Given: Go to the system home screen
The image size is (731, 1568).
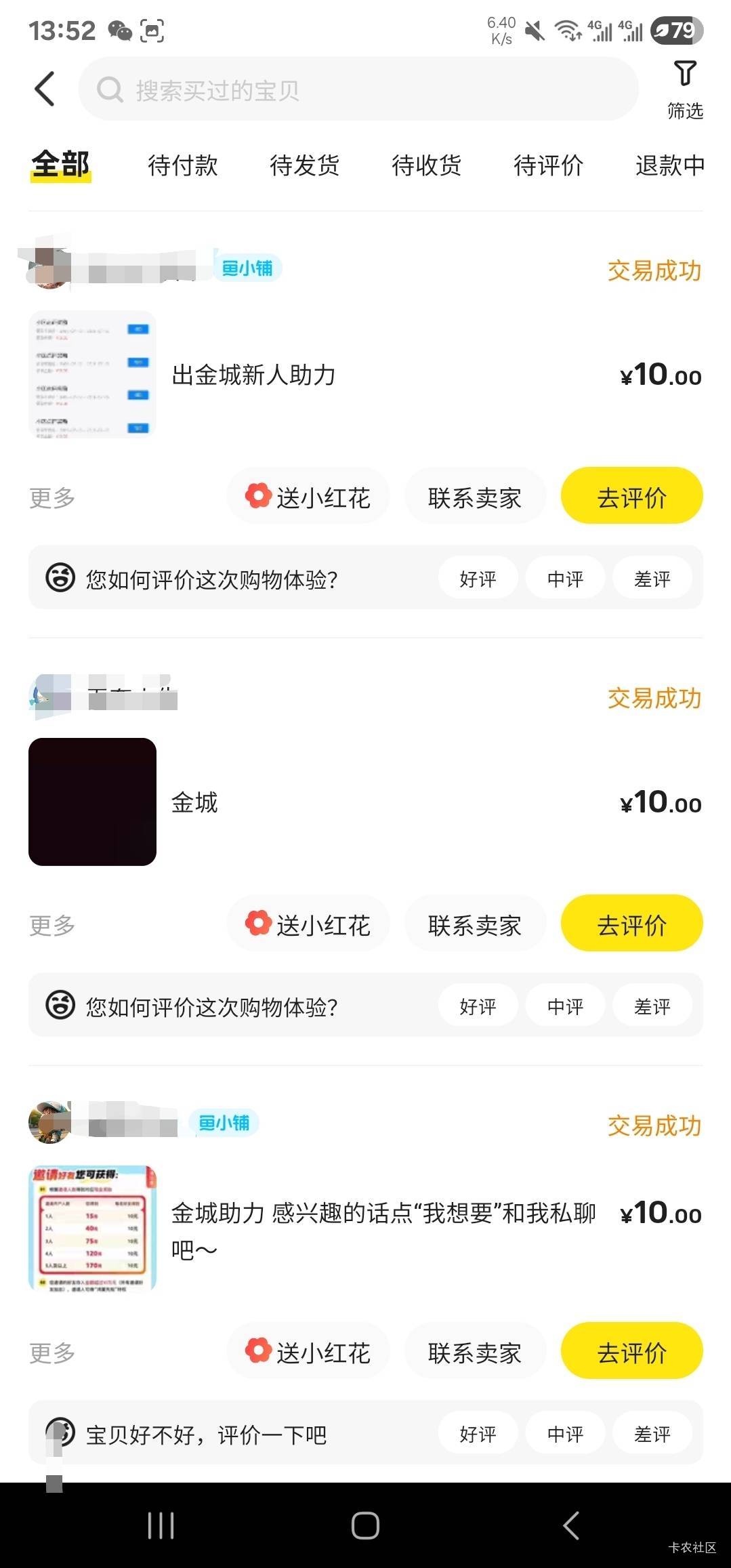Looking at the screenshot, I should (365, 1526).
